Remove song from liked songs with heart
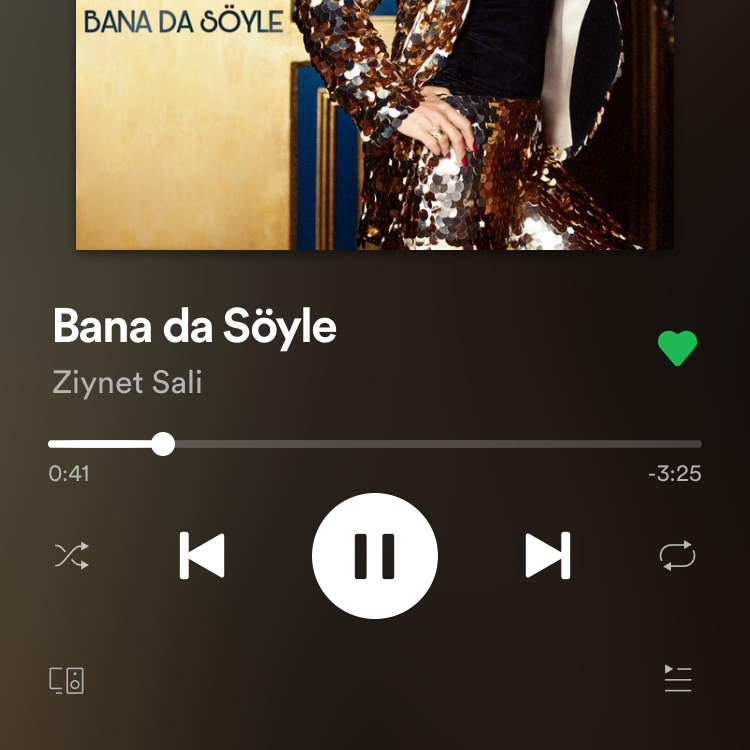The width and height of the screenshot is (750, 750). 677,348
